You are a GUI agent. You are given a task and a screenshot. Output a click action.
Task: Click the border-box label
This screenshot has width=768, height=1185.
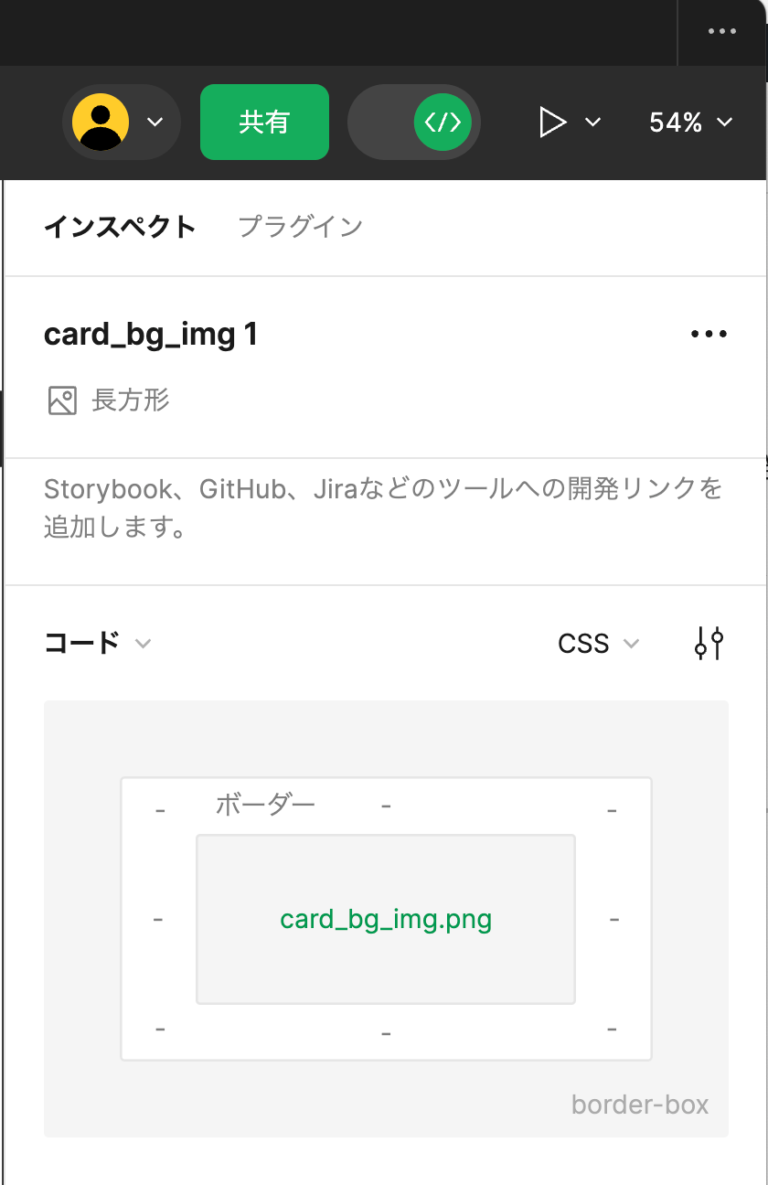(640, 1104)
